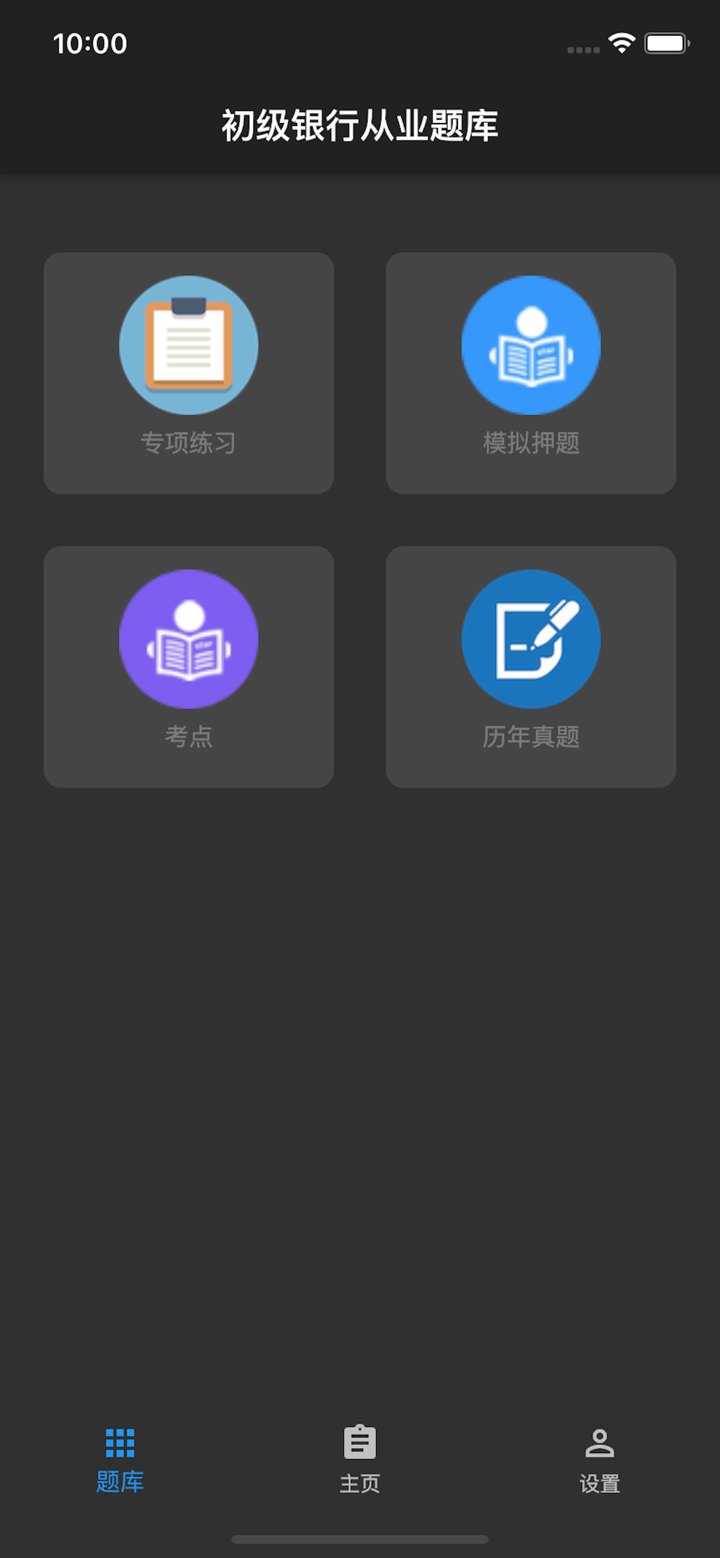Viewport: 720px width, 1558px height.
Task: Open the 专项练习 practice card
Action: click(x=189, y=372)
